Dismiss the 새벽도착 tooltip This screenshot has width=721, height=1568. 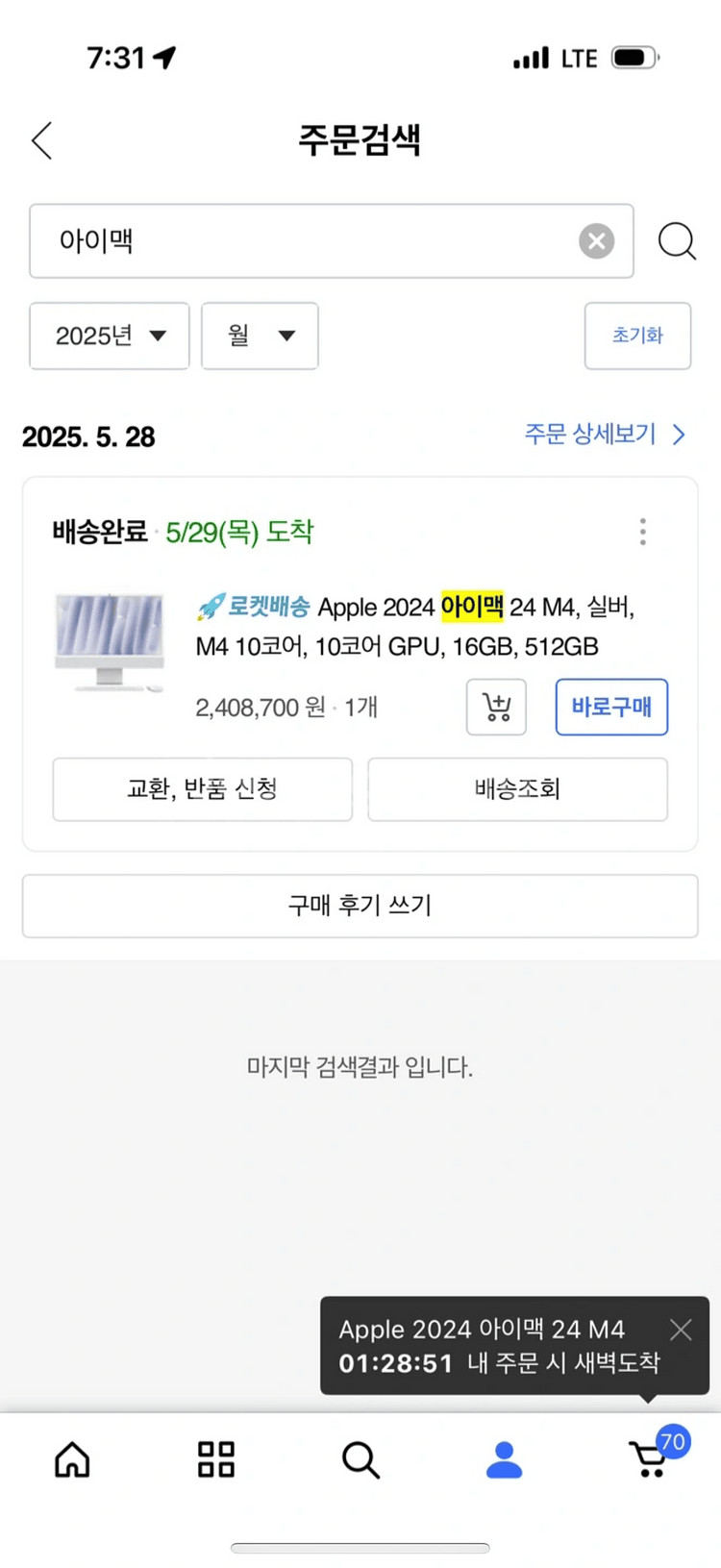[681, 1330]
